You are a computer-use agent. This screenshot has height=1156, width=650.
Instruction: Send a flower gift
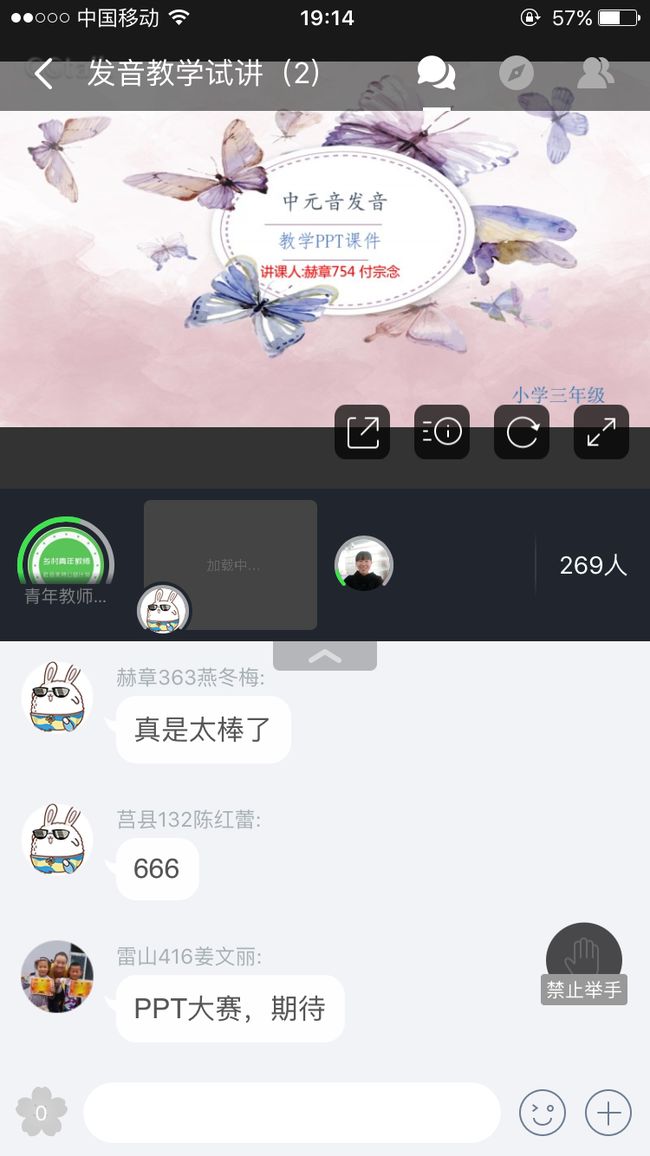pyautogui.click(x=41, y=1113)
